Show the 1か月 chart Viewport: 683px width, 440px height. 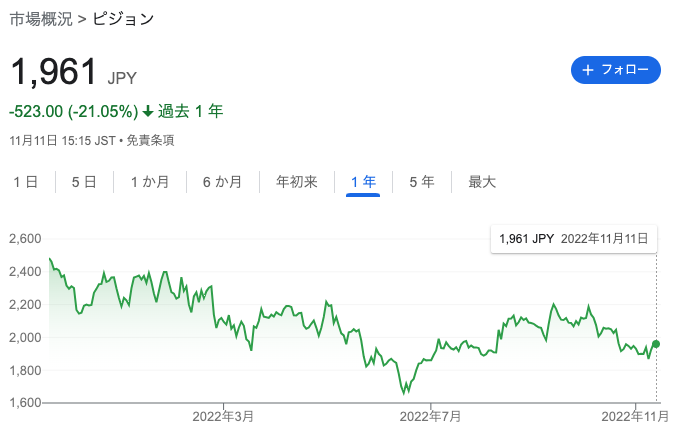click(x=149, y=182)
